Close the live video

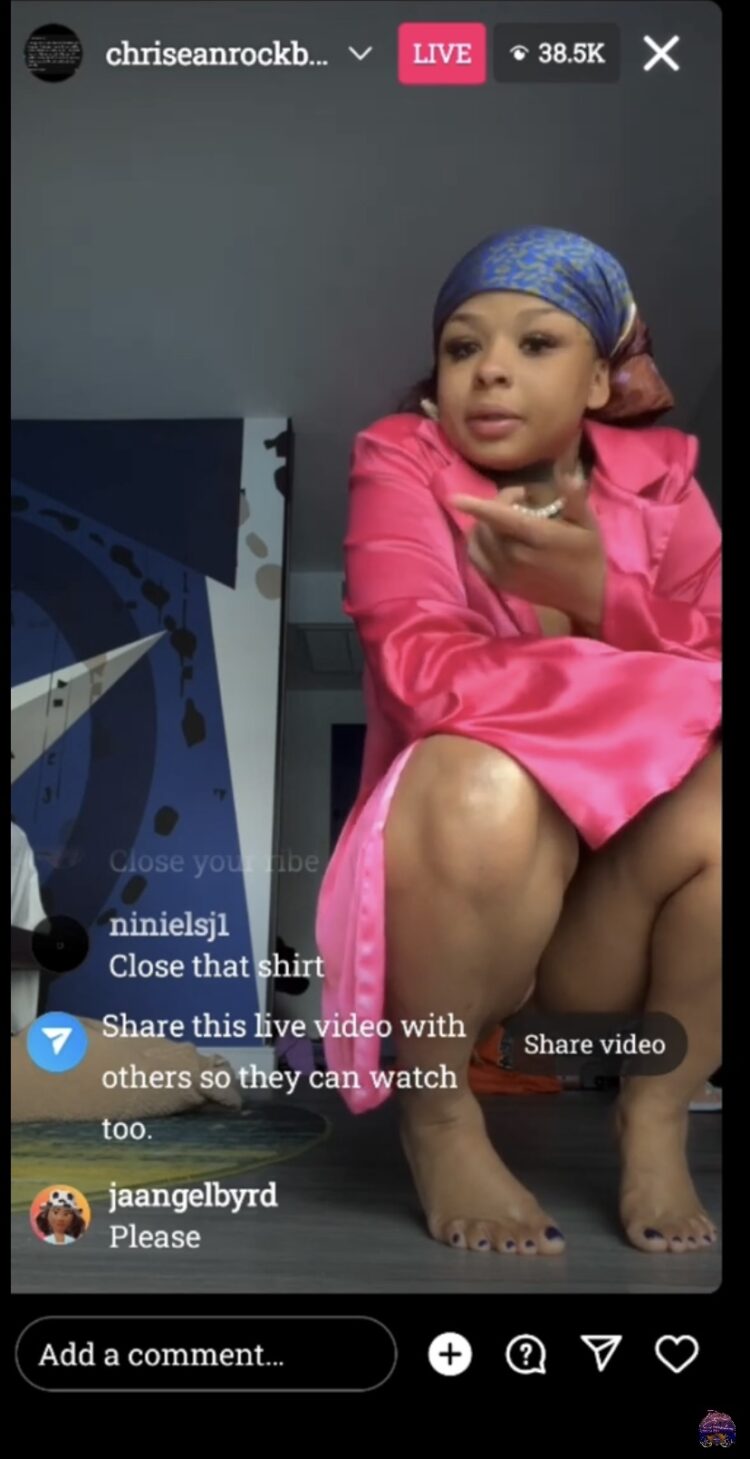661,53
